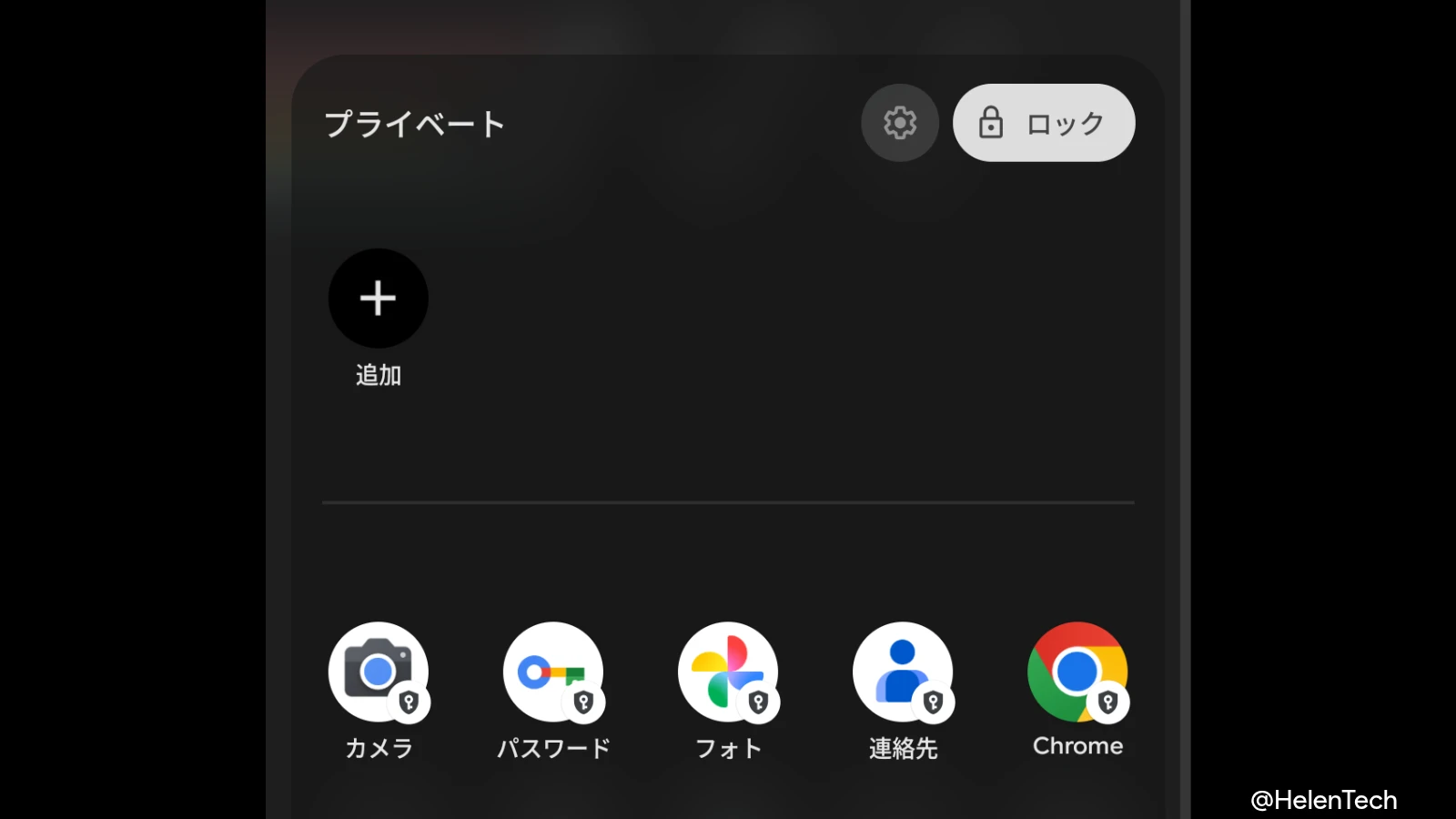Open the フォト app
1456x819 pixels.
[727, 672]
